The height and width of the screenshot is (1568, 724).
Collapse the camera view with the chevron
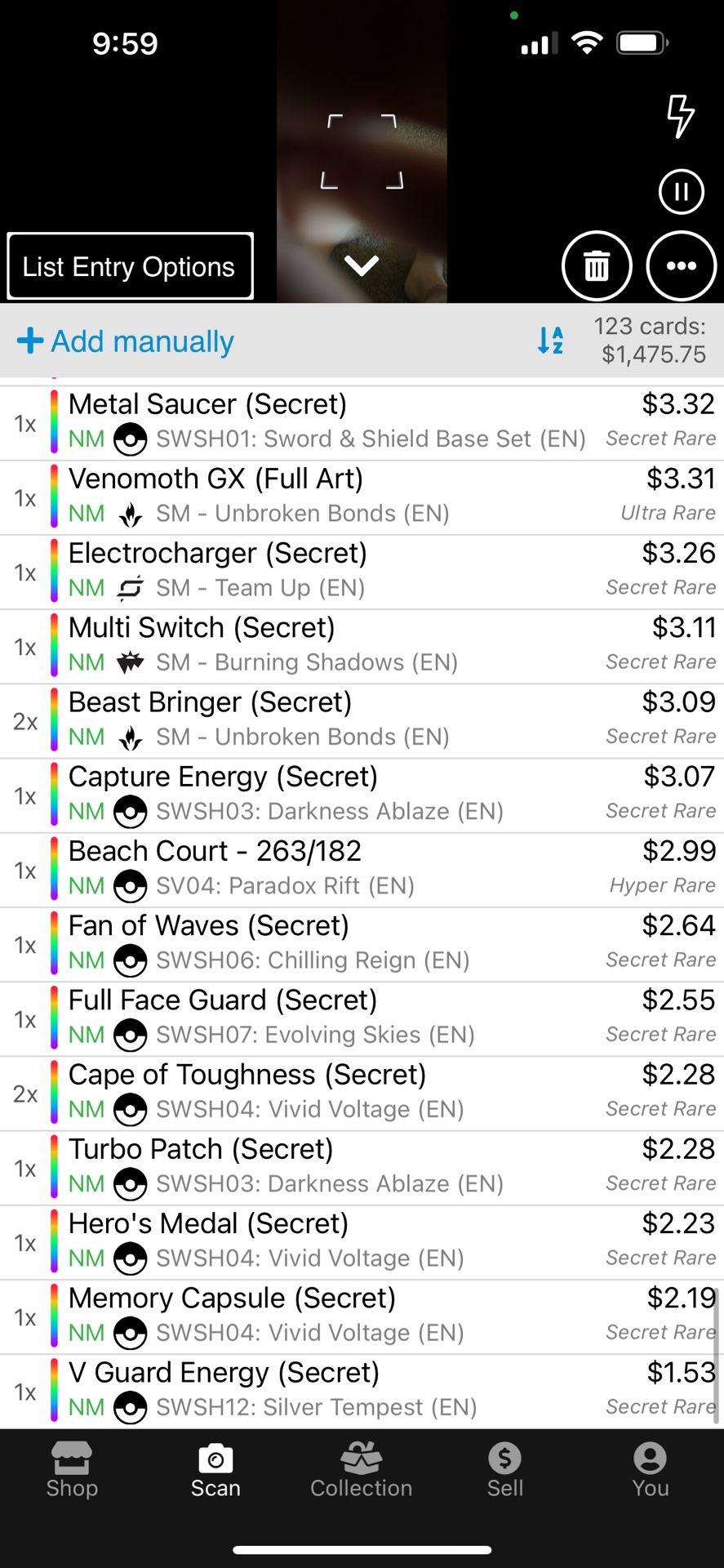362,265
